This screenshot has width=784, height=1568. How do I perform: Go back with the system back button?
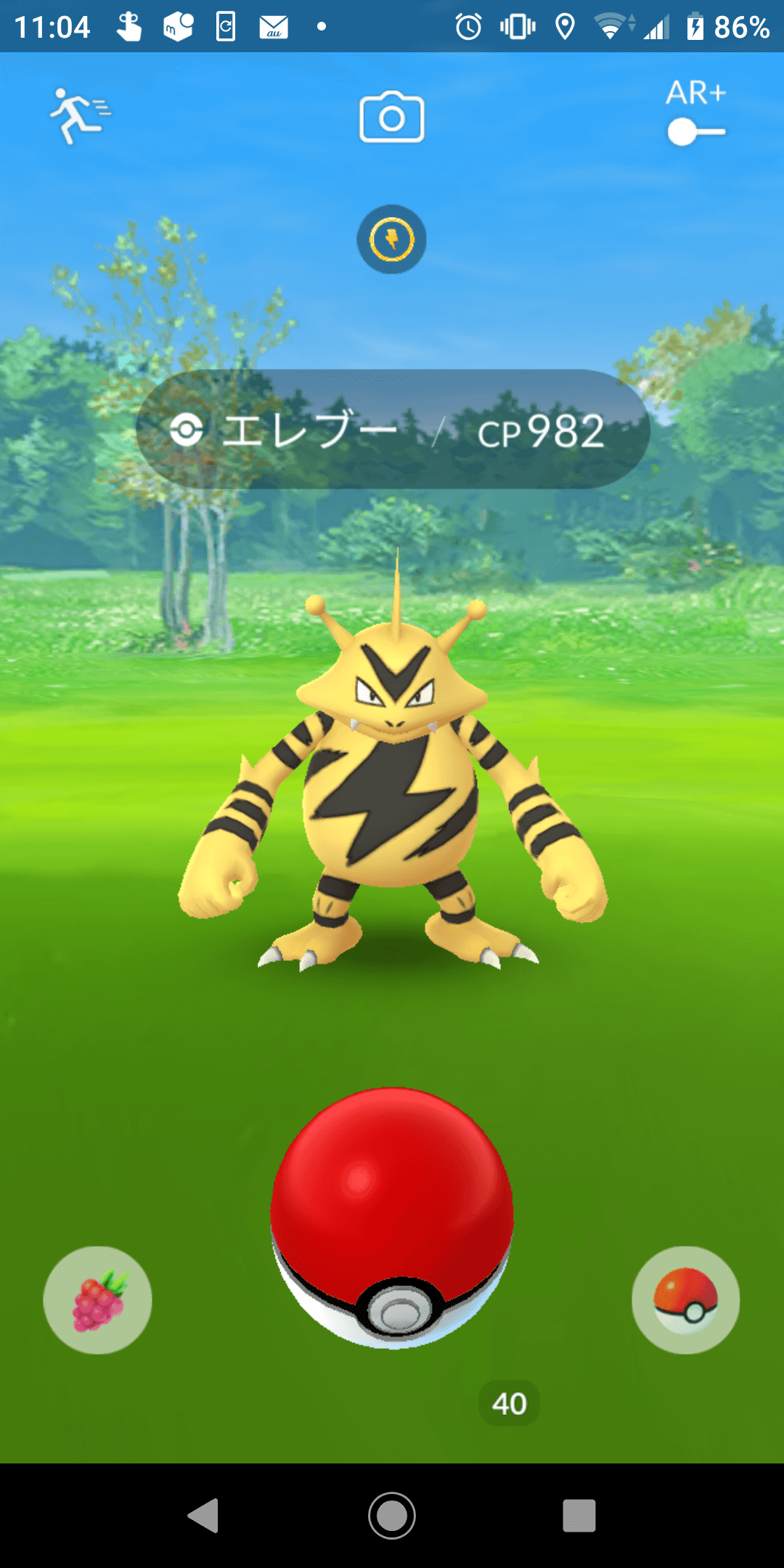pyautogui.click(x=204, y=1515)
